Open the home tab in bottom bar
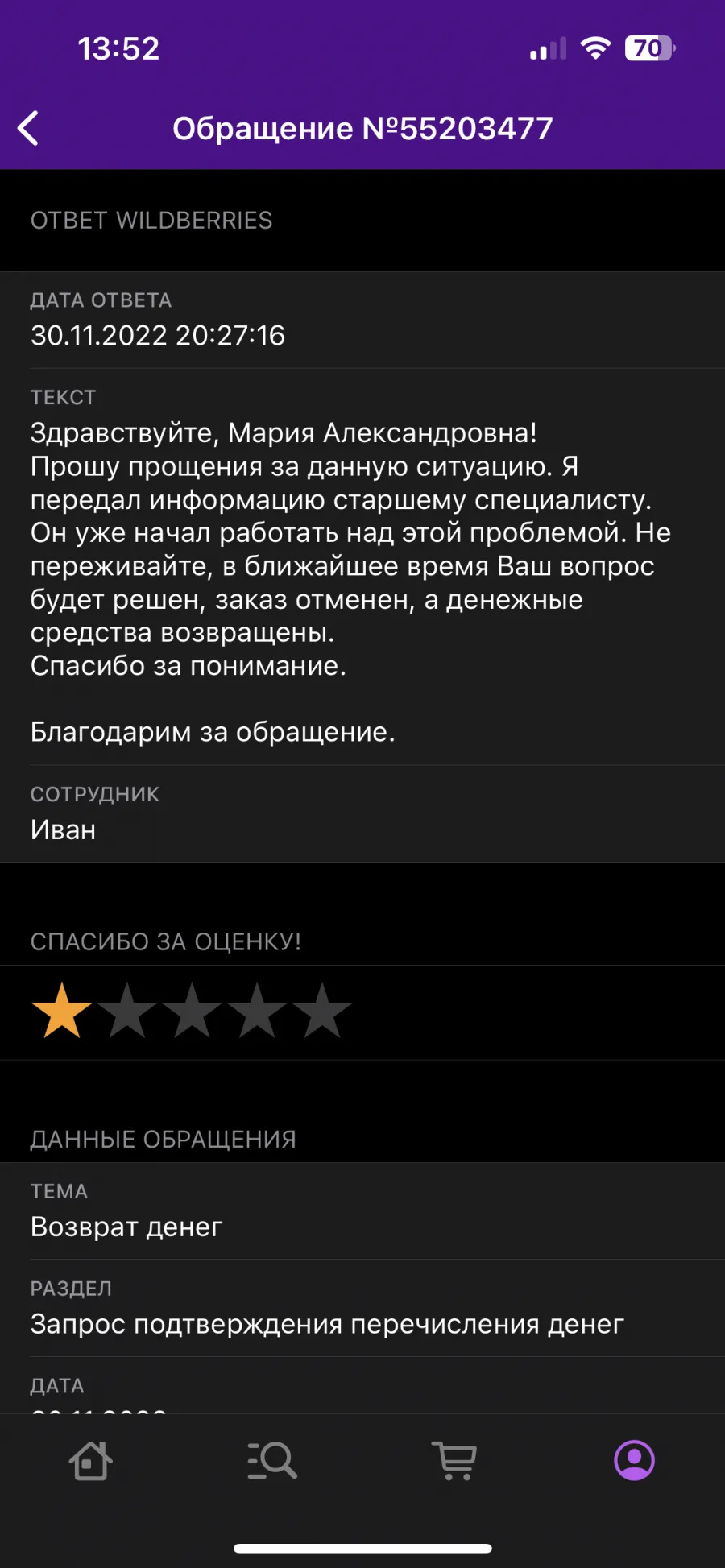 90,1460
